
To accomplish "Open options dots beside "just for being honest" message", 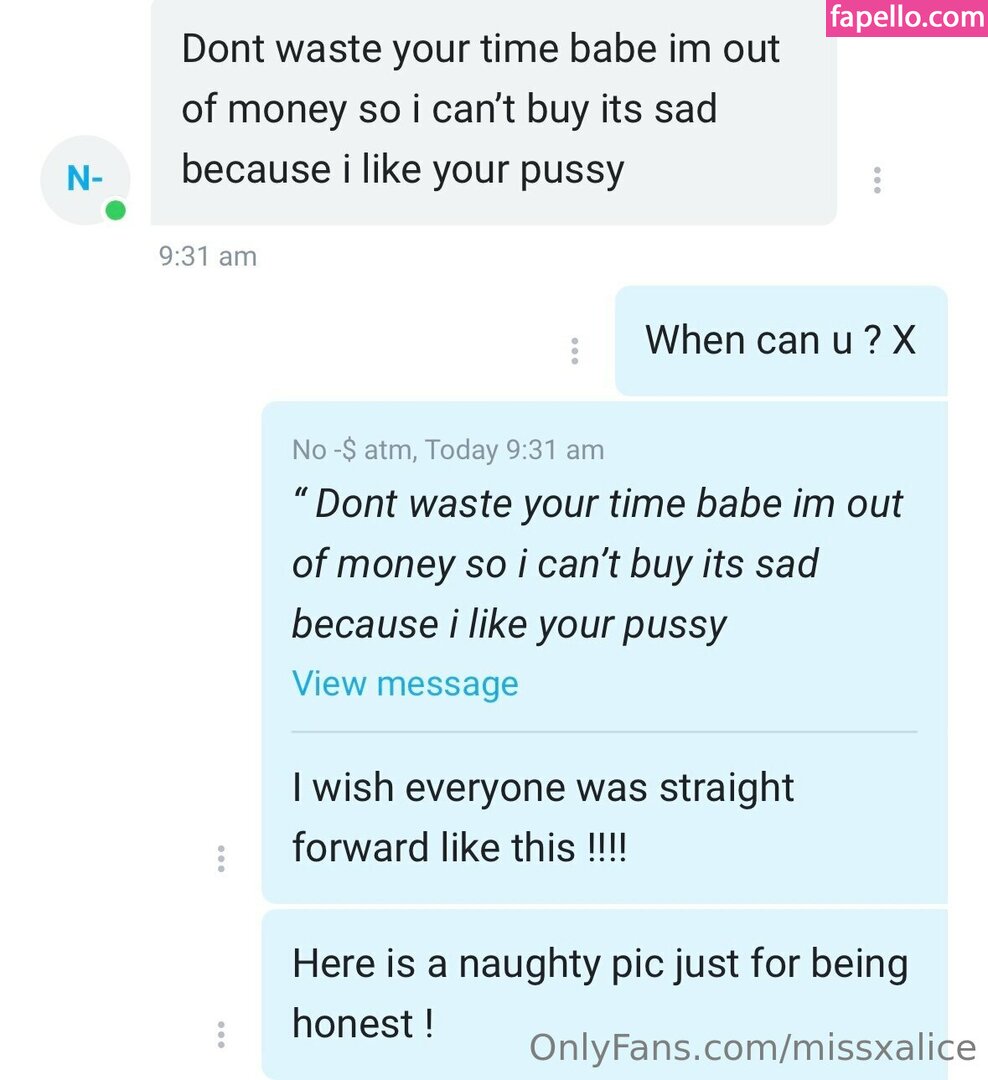I will [x=221, y=1034].
